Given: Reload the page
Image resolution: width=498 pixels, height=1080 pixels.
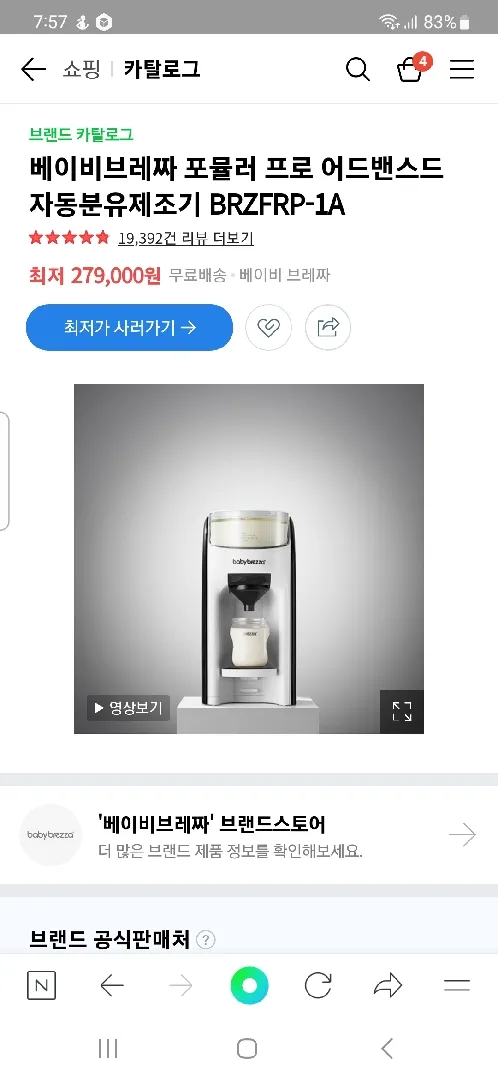Looking at the screenshot, I should (318, 986).
